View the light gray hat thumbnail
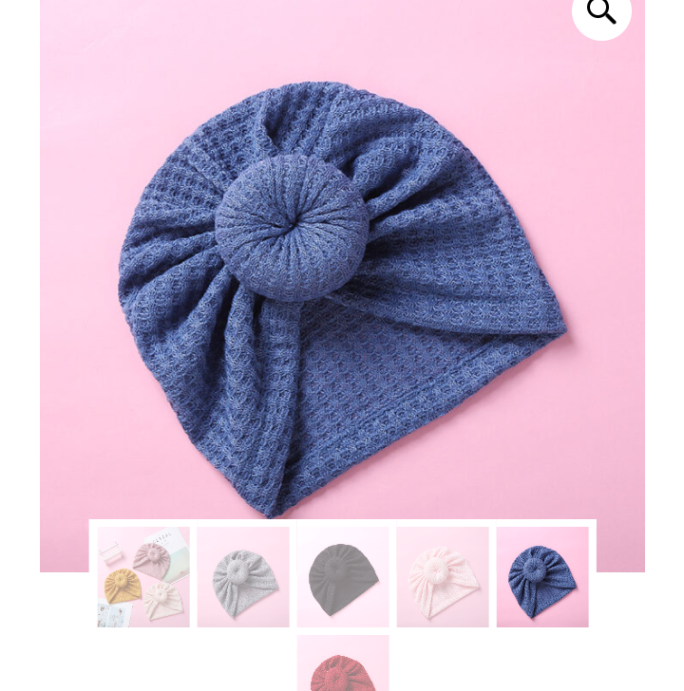Image resolution: width=684 pixels, height=691 pixels. coord(243,577)
